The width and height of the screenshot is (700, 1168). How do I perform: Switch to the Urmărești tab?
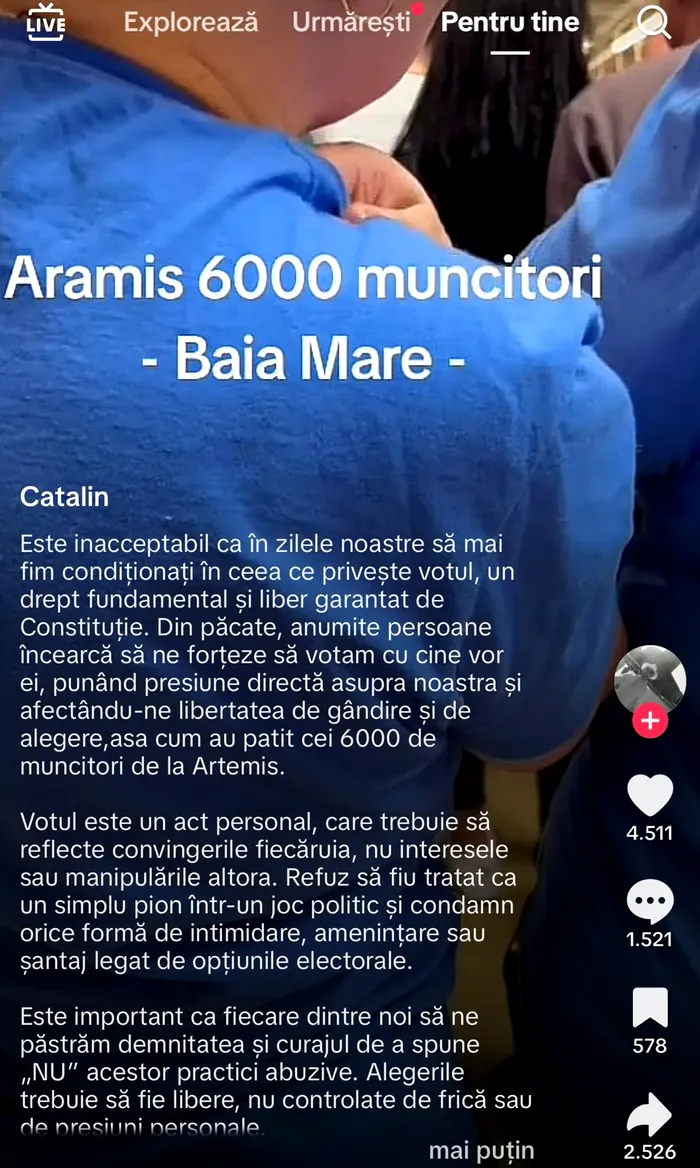[x=351, y=22]
